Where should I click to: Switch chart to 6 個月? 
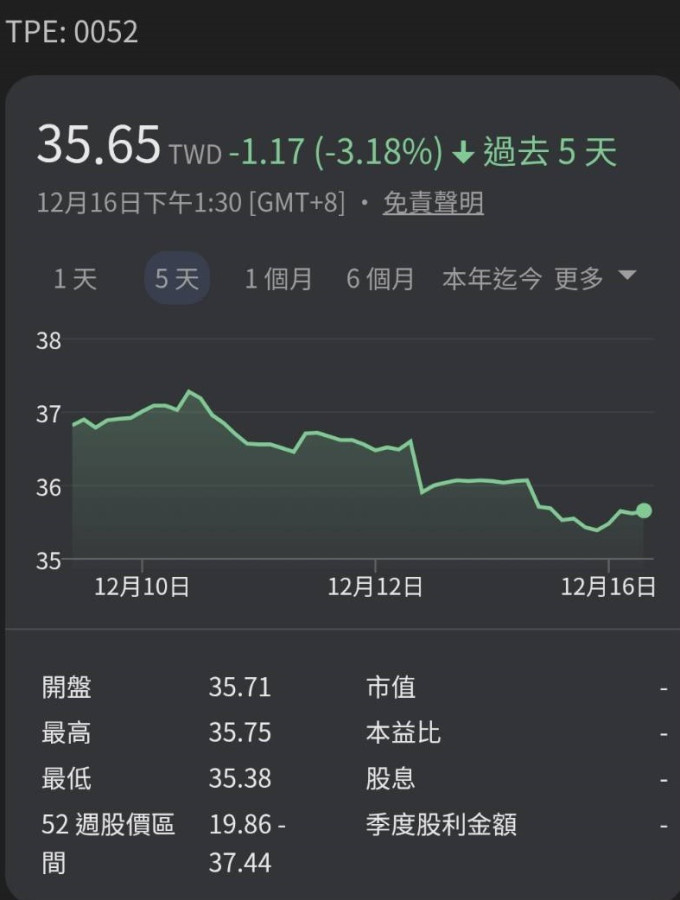380,279
